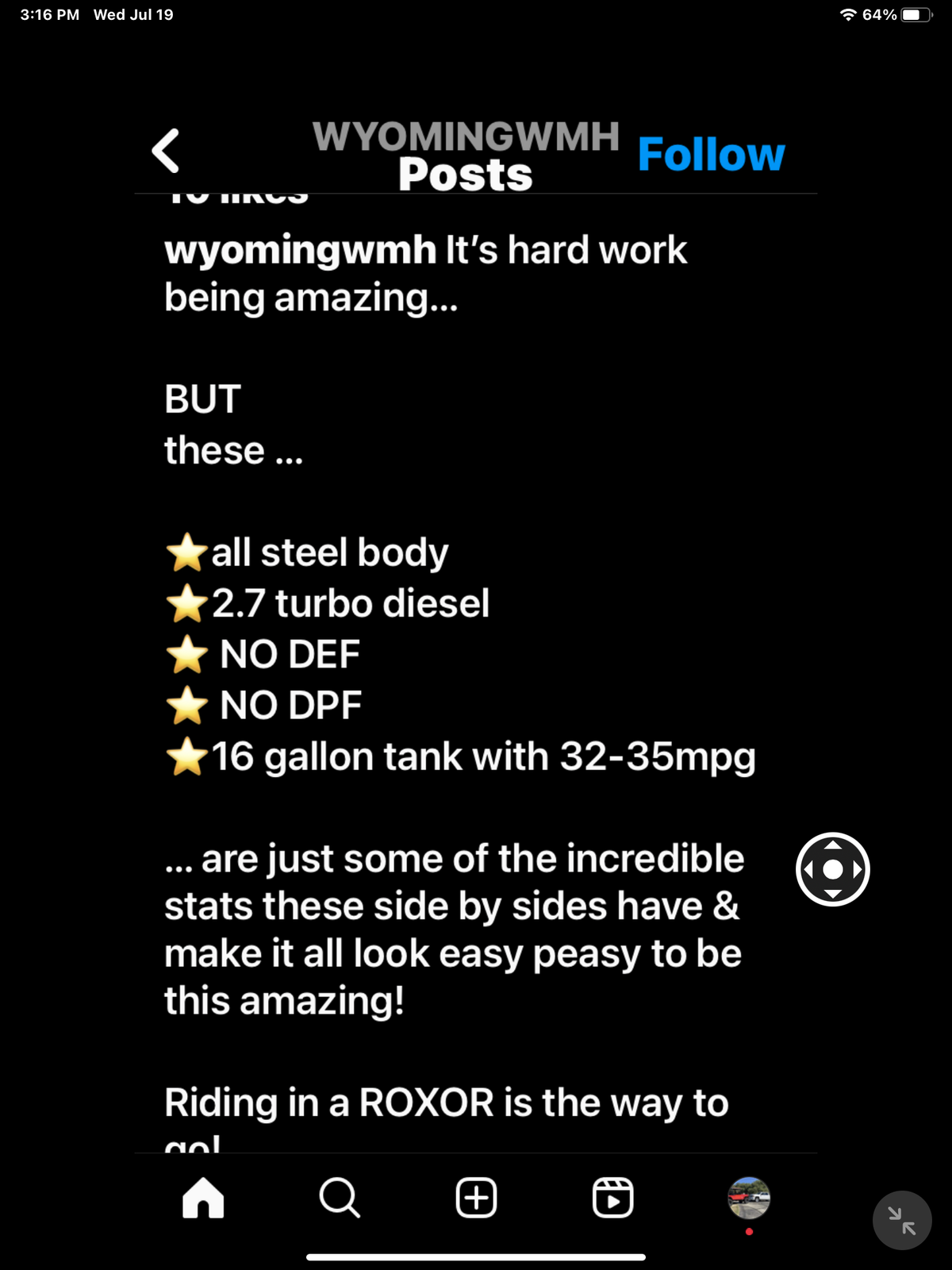Switch to the Home tab

click(203, 1198)
